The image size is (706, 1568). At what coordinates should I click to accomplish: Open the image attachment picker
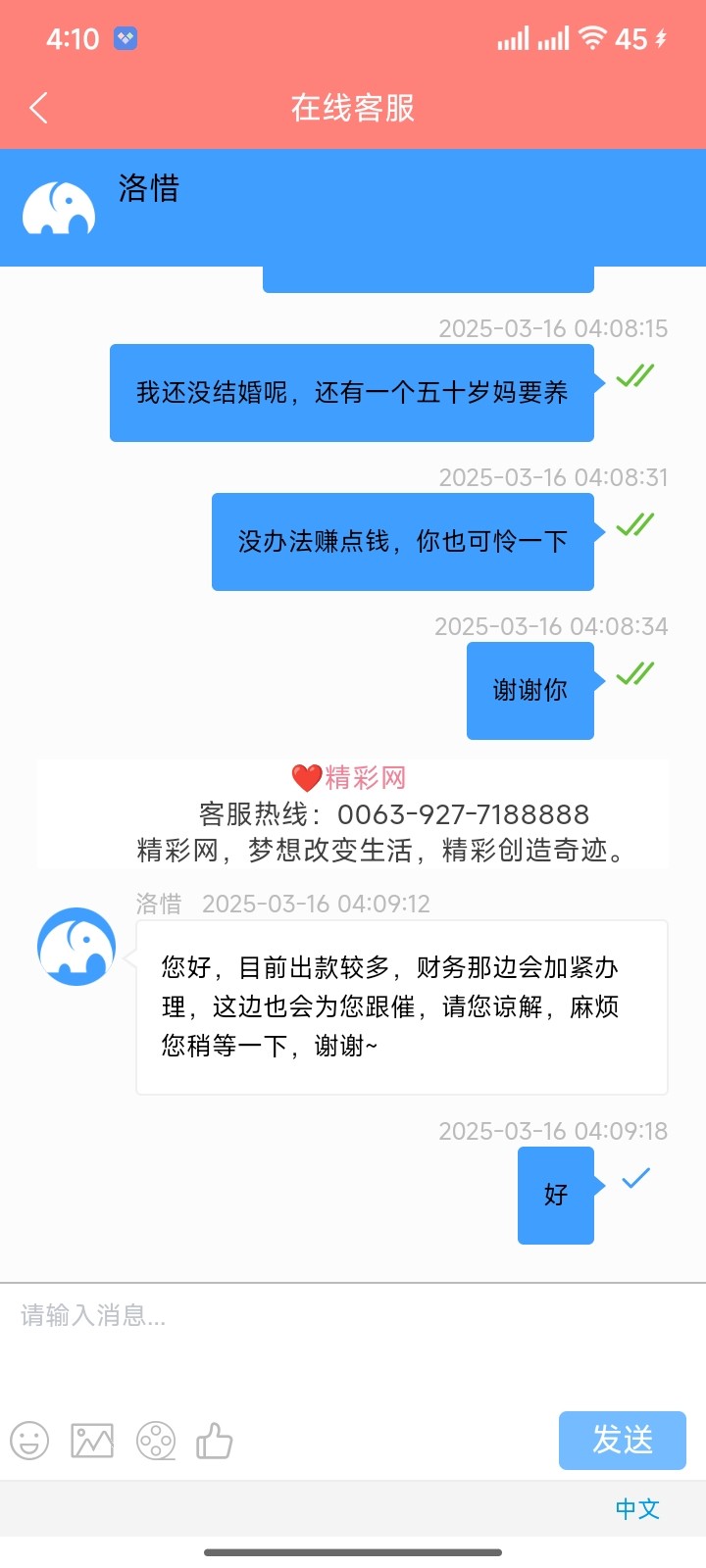click(x=91, y=1441)
